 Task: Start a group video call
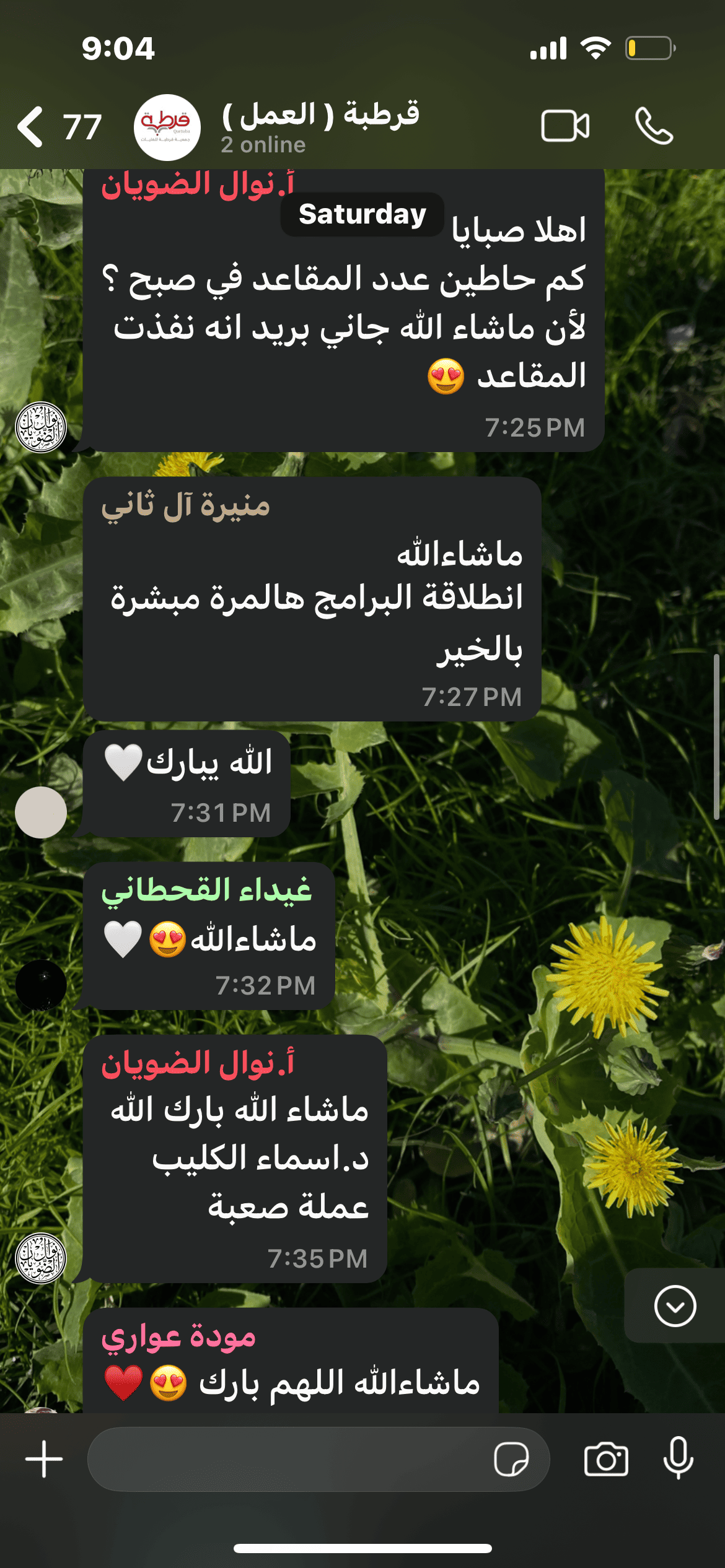tap(565, 126)
